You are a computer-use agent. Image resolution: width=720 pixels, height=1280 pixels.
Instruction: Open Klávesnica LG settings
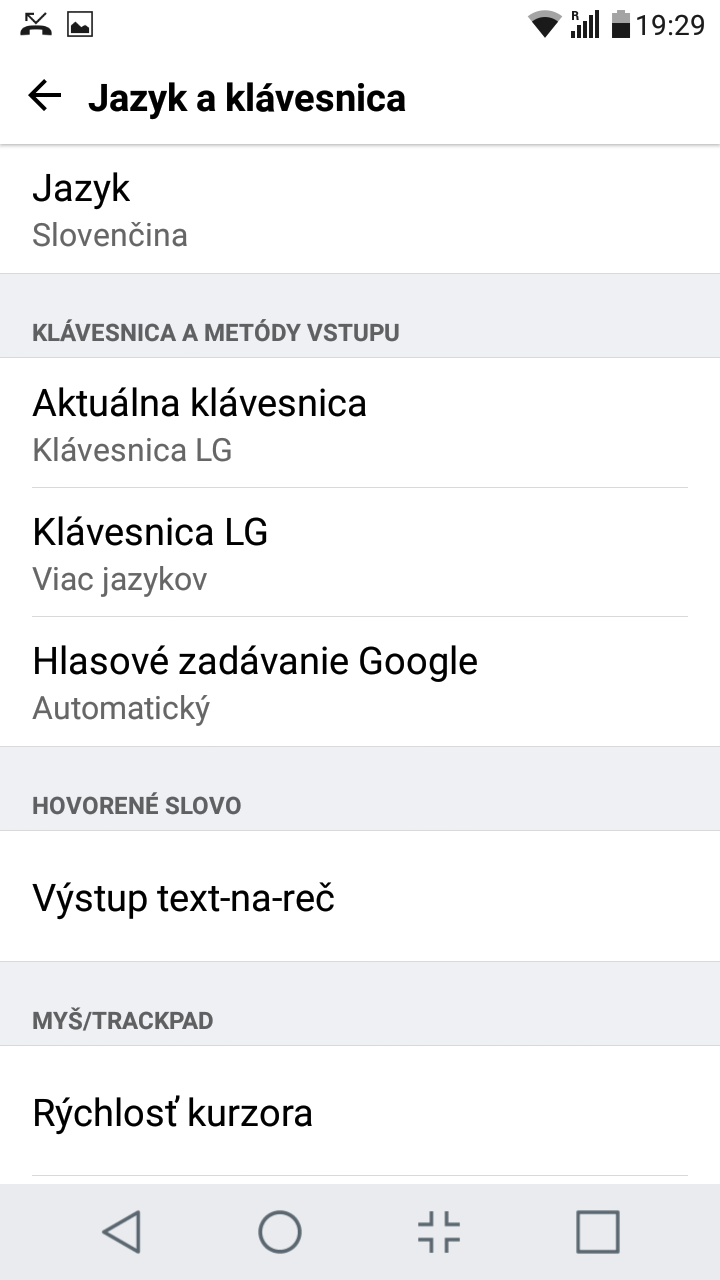click(x=360, y=552)
